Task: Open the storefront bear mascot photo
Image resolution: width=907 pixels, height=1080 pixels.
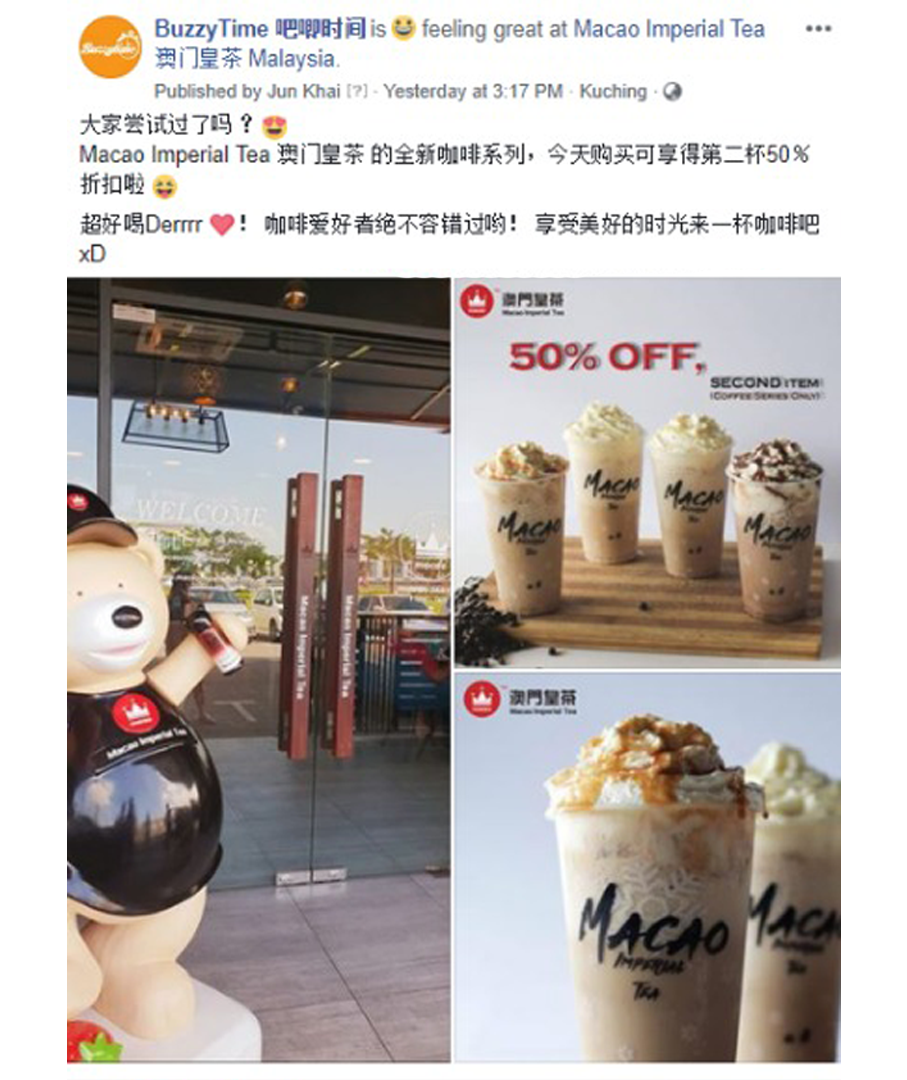Action: coord(258,670)
